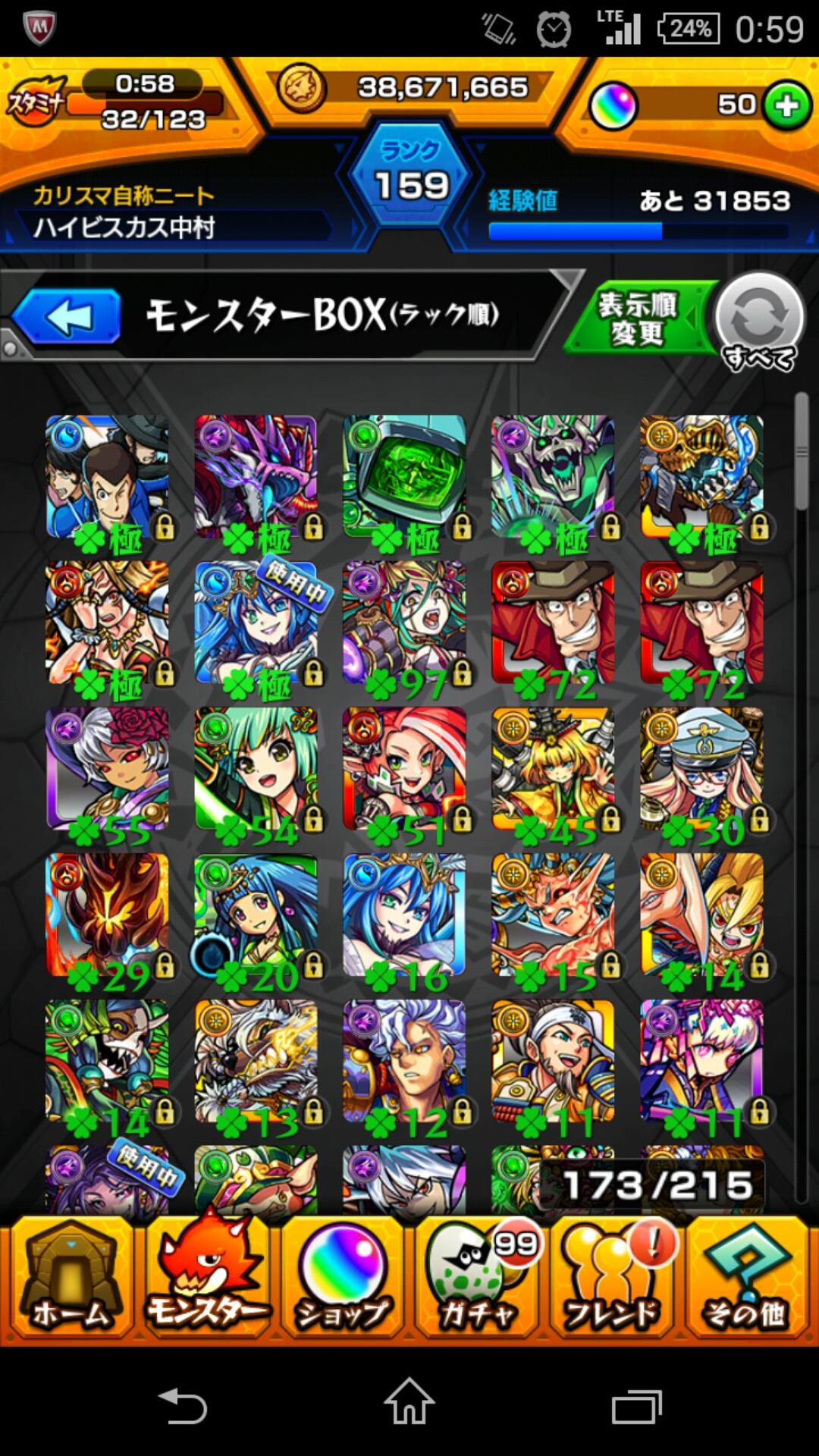Tap the Android system back button
The width and height of the screenshot is (819, 1456).
182,1407
